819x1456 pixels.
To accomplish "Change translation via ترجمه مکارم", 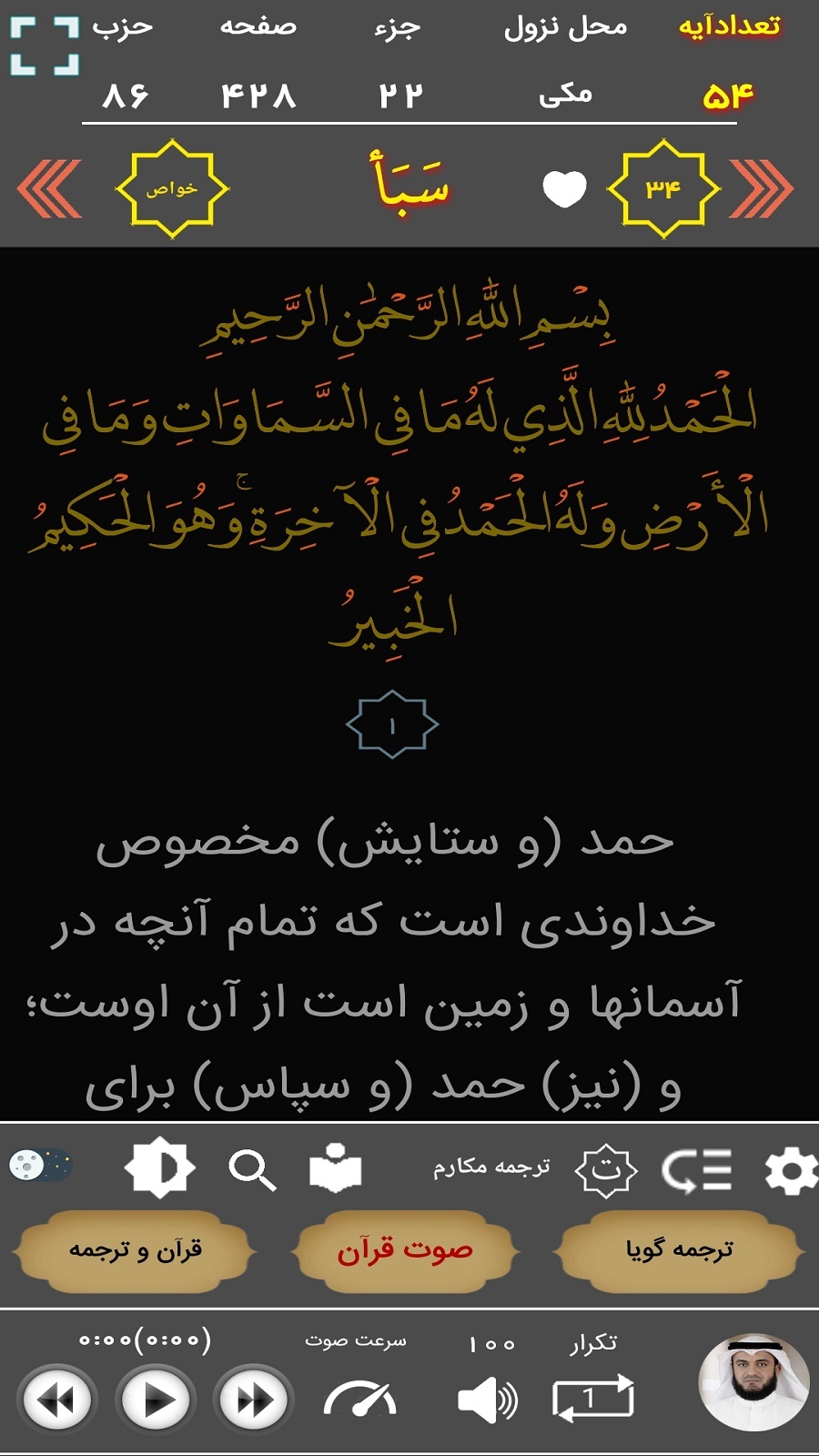I will pos(491,1168).
